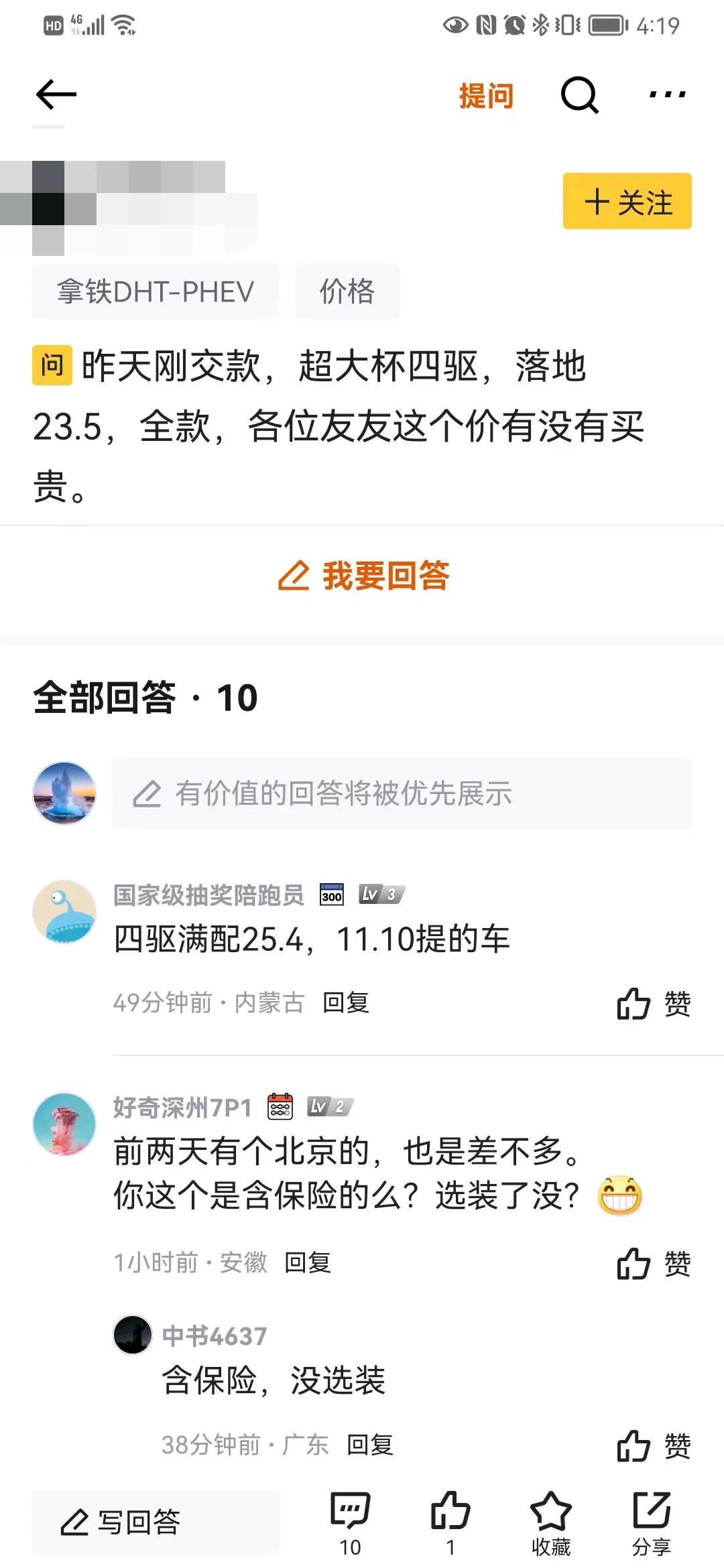Tap 提问 to ask a question
Image resolution: width=724 pixels, height=1568 pixels.
click(486, 96)
